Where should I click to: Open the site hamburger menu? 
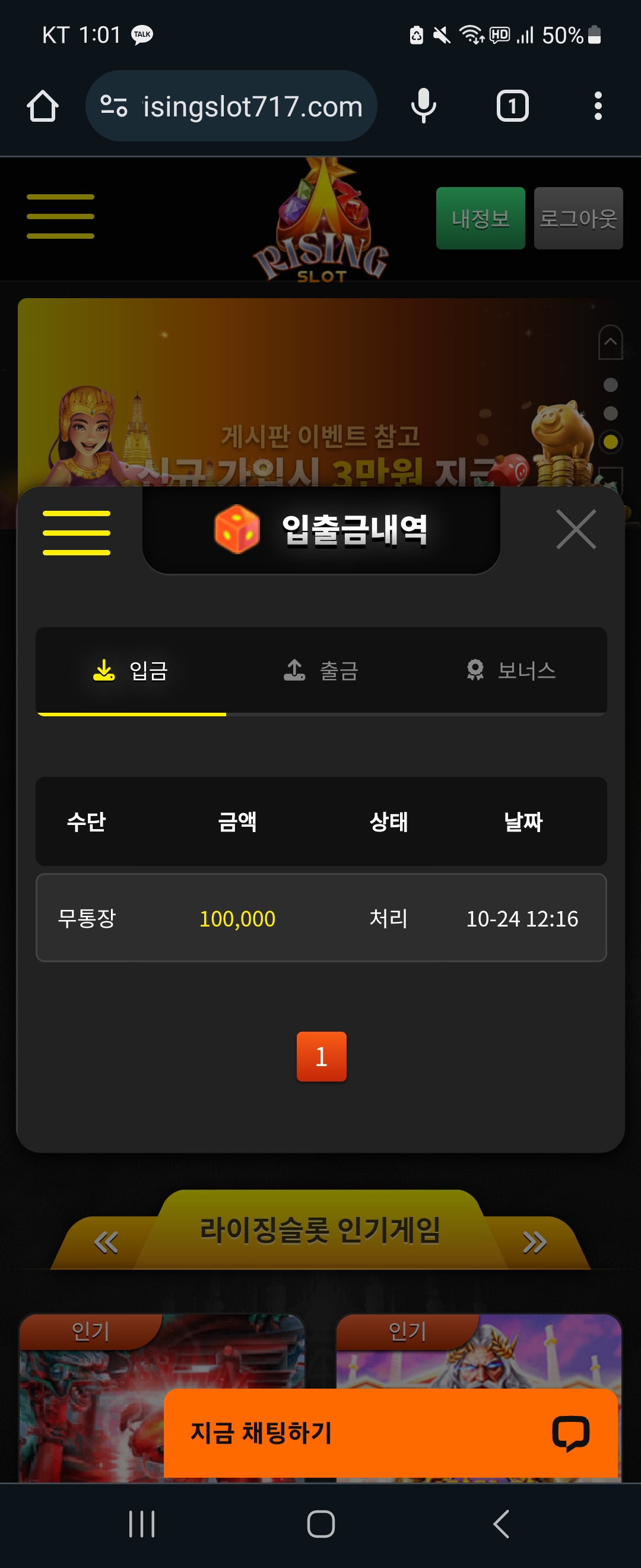(x=60, y=217)
